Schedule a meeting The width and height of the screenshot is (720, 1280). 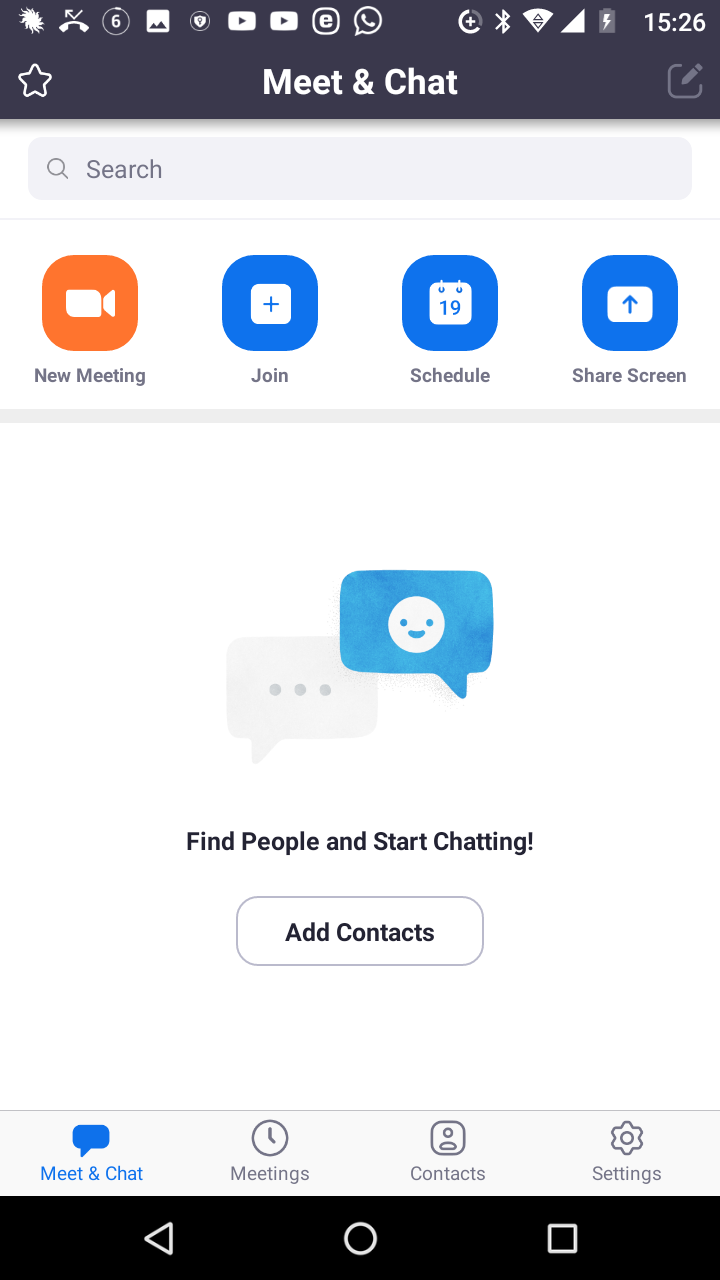click(450, 303)
